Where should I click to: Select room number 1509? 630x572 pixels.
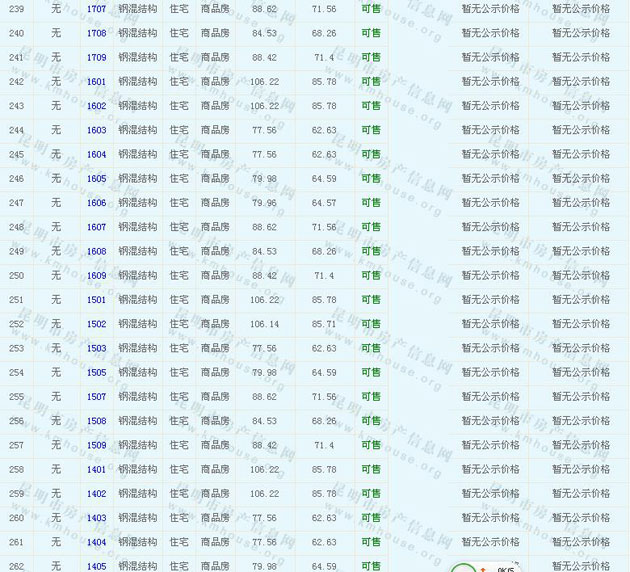coord(96,445)
